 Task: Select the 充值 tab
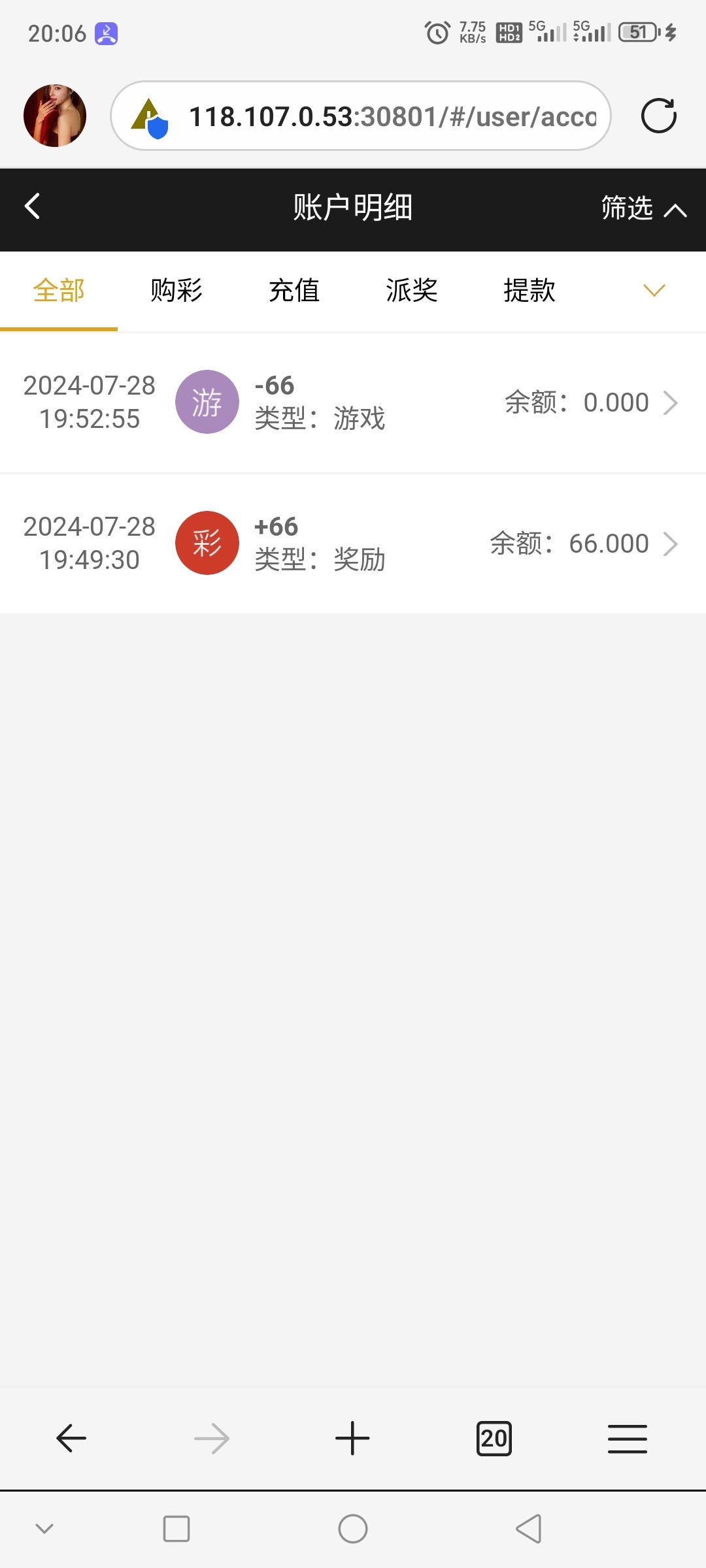point(294,291)
